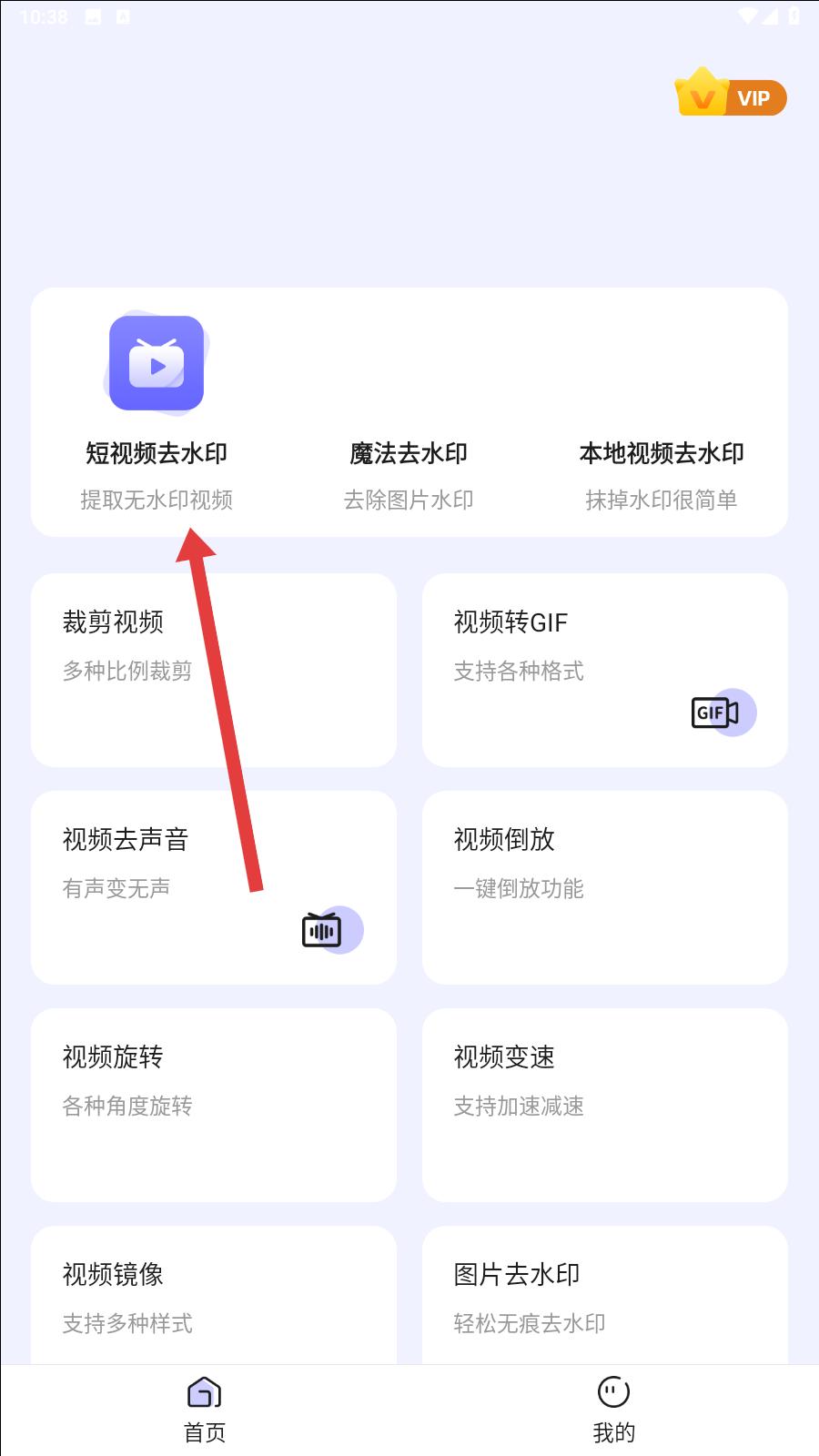Open the 裁剪视频 crop video card
Image resolution: width=819 pixels, height=1456 pixels.
[214, 670]
